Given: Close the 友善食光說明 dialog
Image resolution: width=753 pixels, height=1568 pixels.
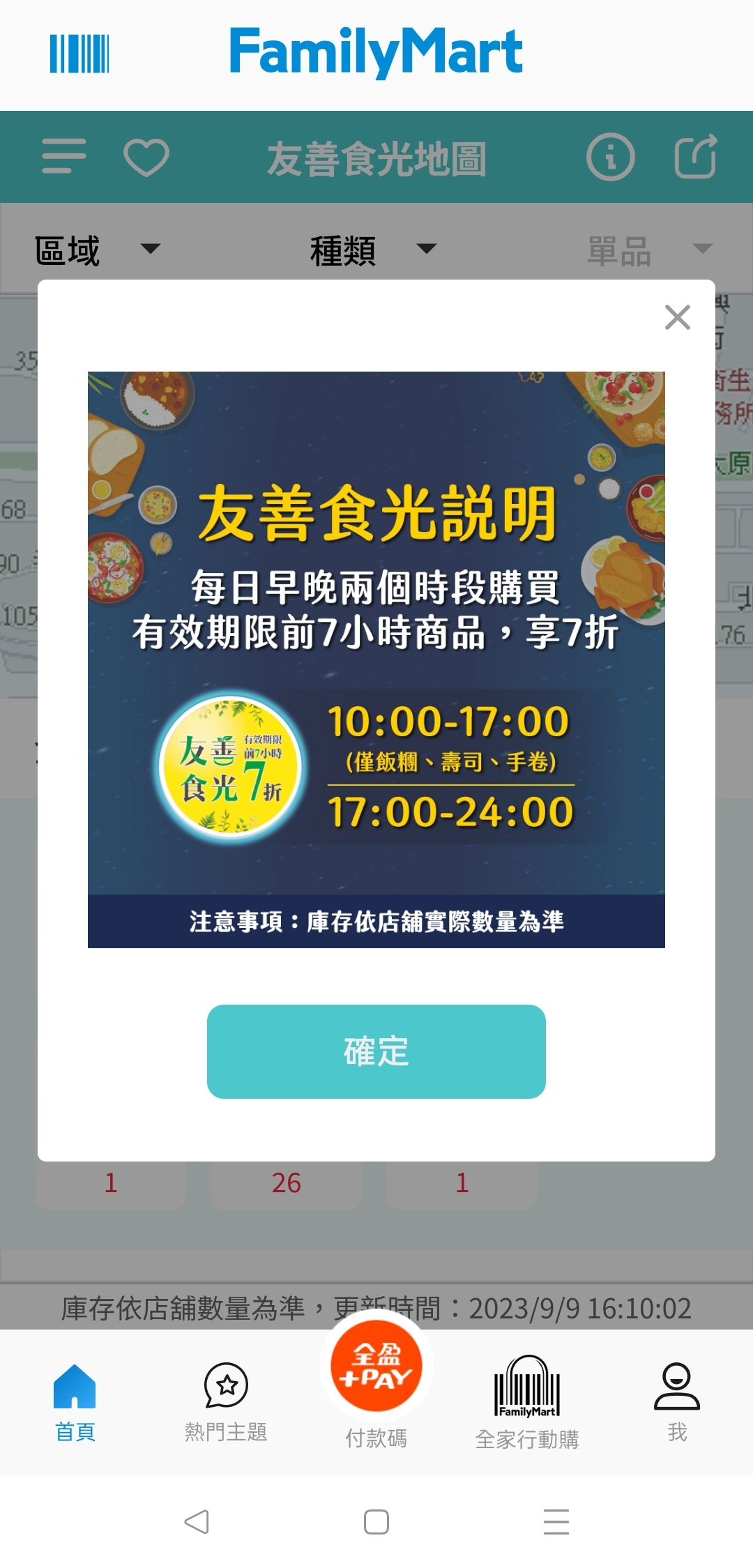Looking at the screenshot, I should [x=677, y=317].
